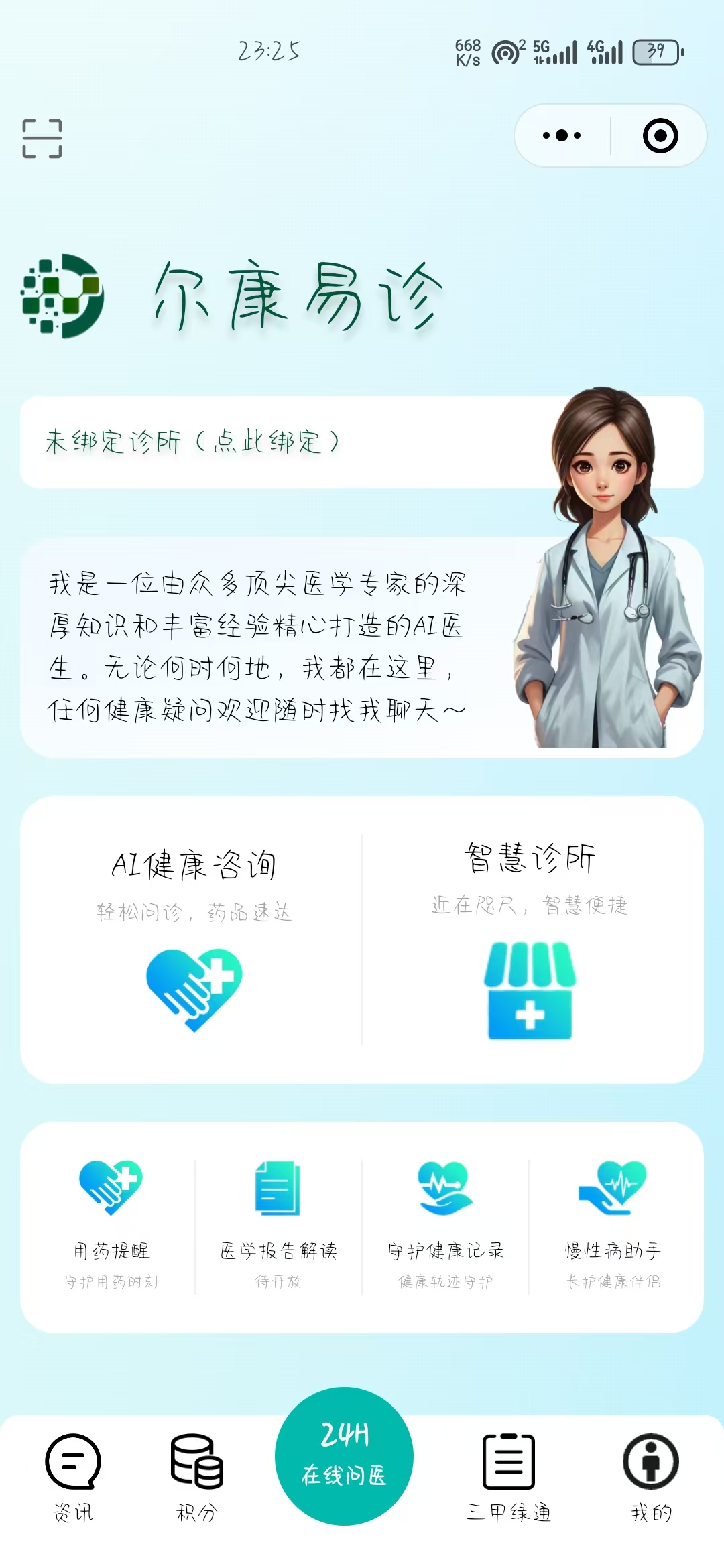Close the mini program with the circle button
724x1568 pixels.
tap(660, 135)
